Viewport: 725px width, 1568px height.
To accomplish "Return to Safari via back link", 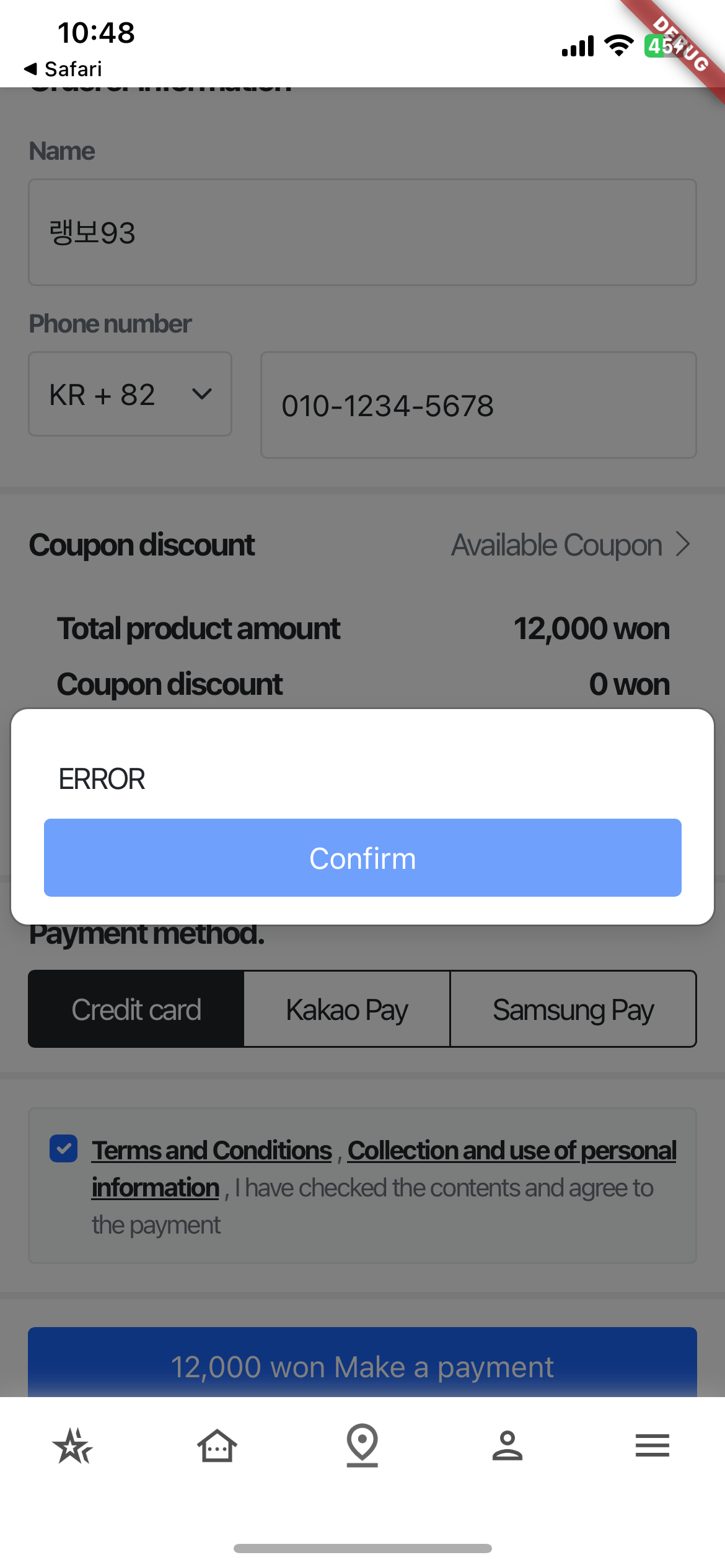I will click(63, 69).
